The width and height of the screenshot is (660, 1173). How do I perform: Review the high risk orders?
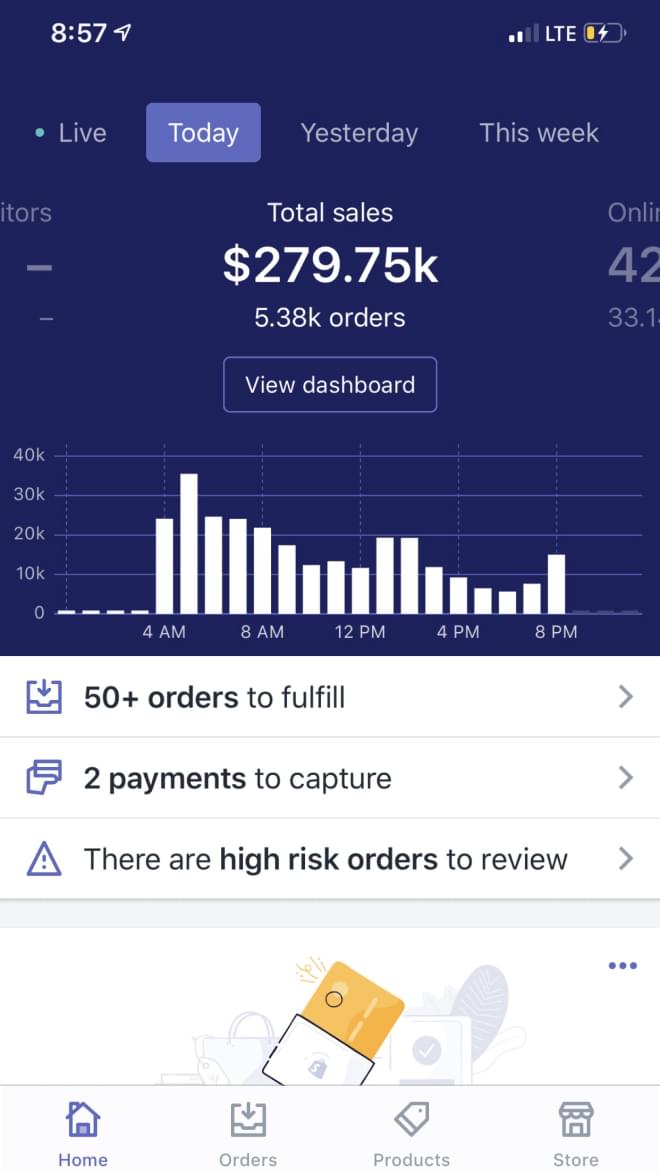330,859
